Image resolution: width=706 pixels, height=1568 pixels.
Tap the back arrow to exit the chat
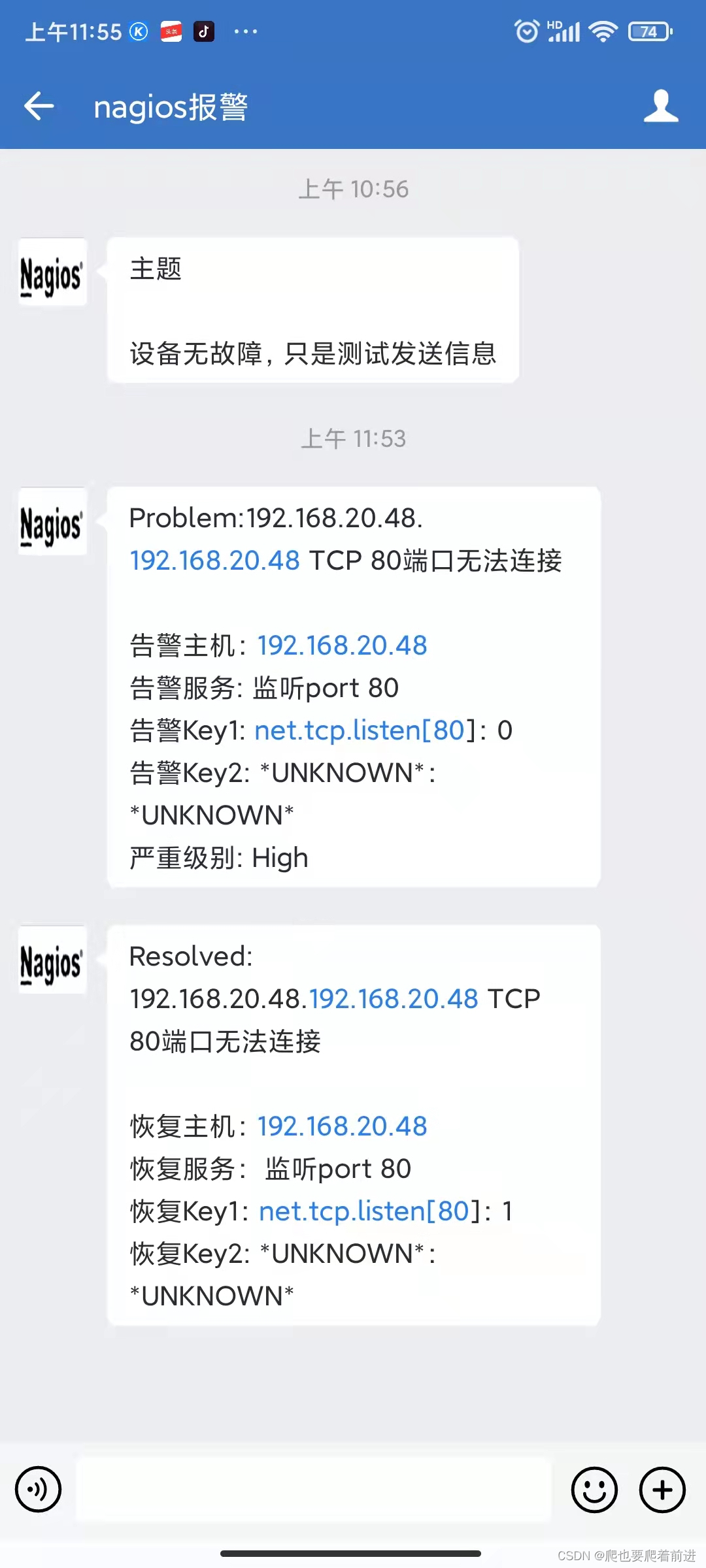pyautogui.click(x=39, y=106)
